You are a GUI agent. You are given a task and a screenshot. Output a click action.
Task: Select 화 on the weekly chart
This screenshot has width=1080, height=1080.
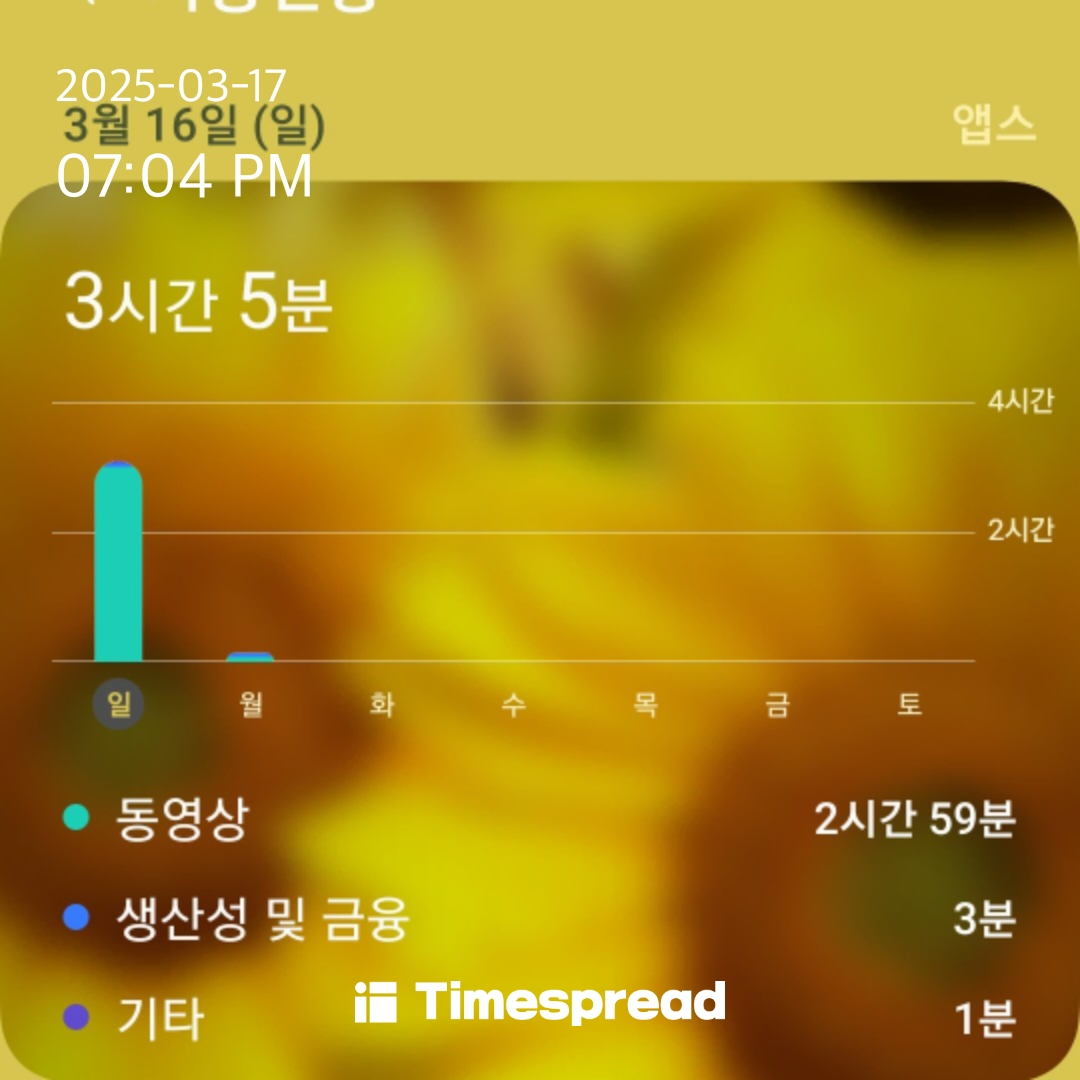(382, 704)
